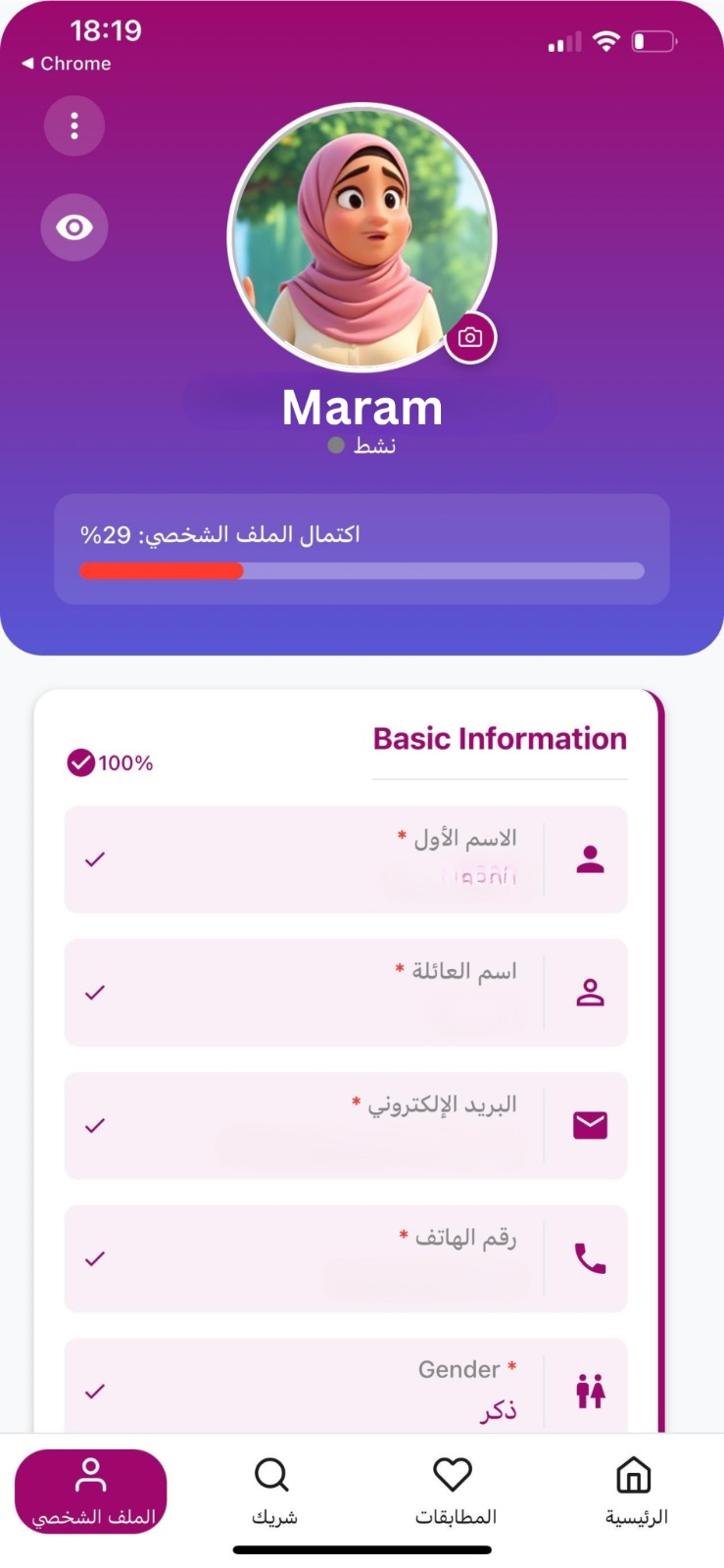724x1568 pixels.
Task: Open the matches tab (المطابقات)
Action: [455, 1492]
